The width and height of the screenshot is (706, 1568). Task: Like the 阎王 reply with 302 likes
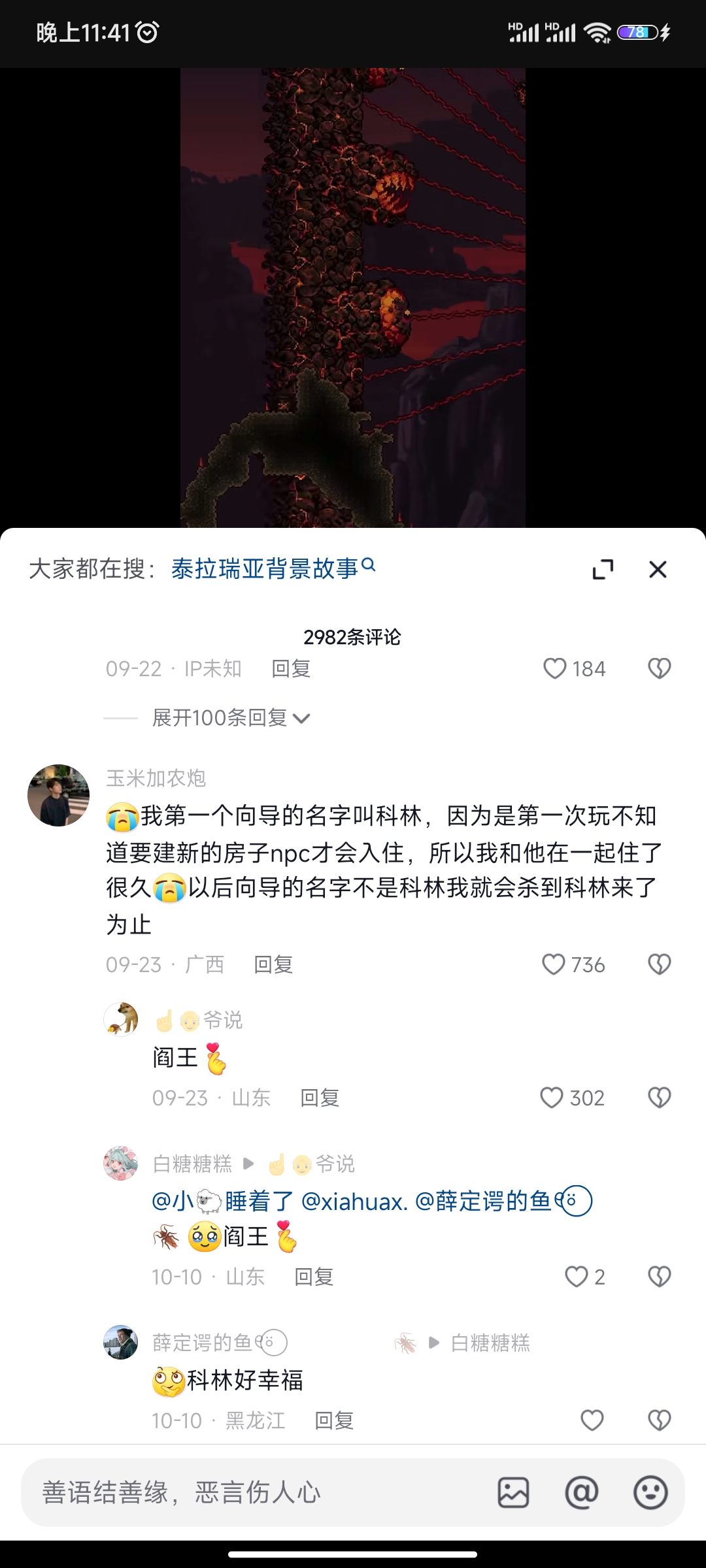[x=552, y=1098]
